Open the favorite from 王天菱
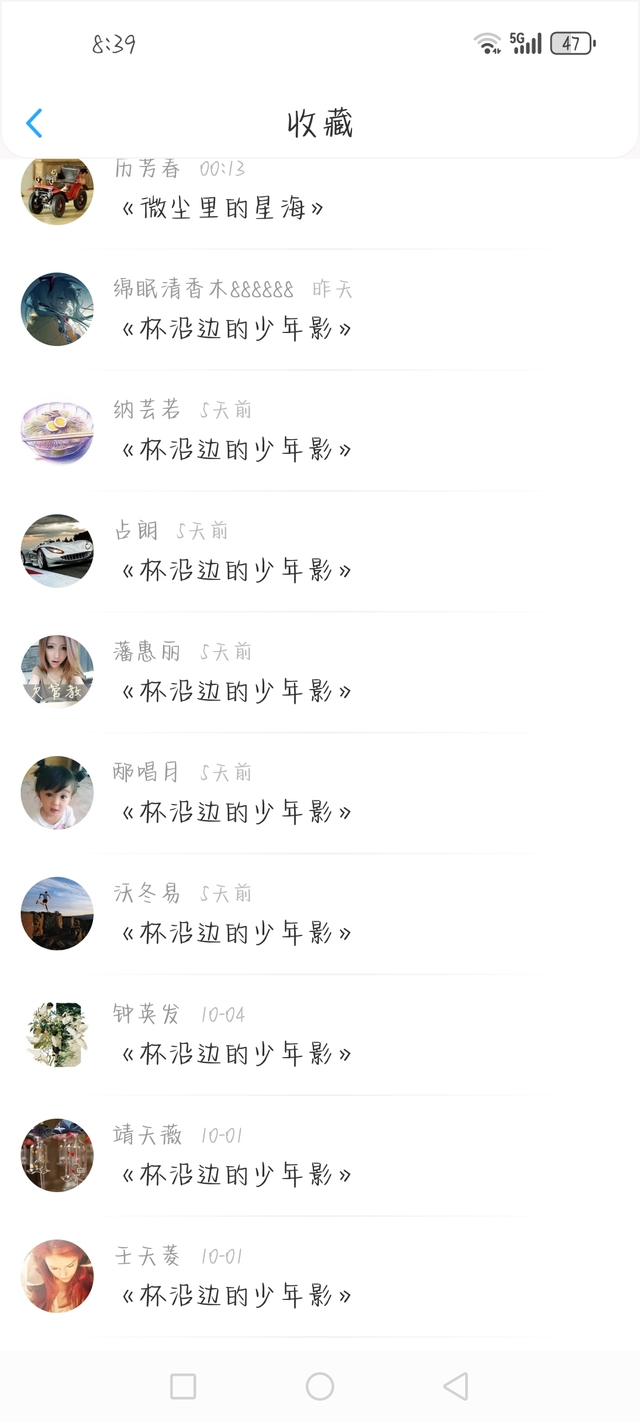640x1422 pixels. click(236, 1297)
